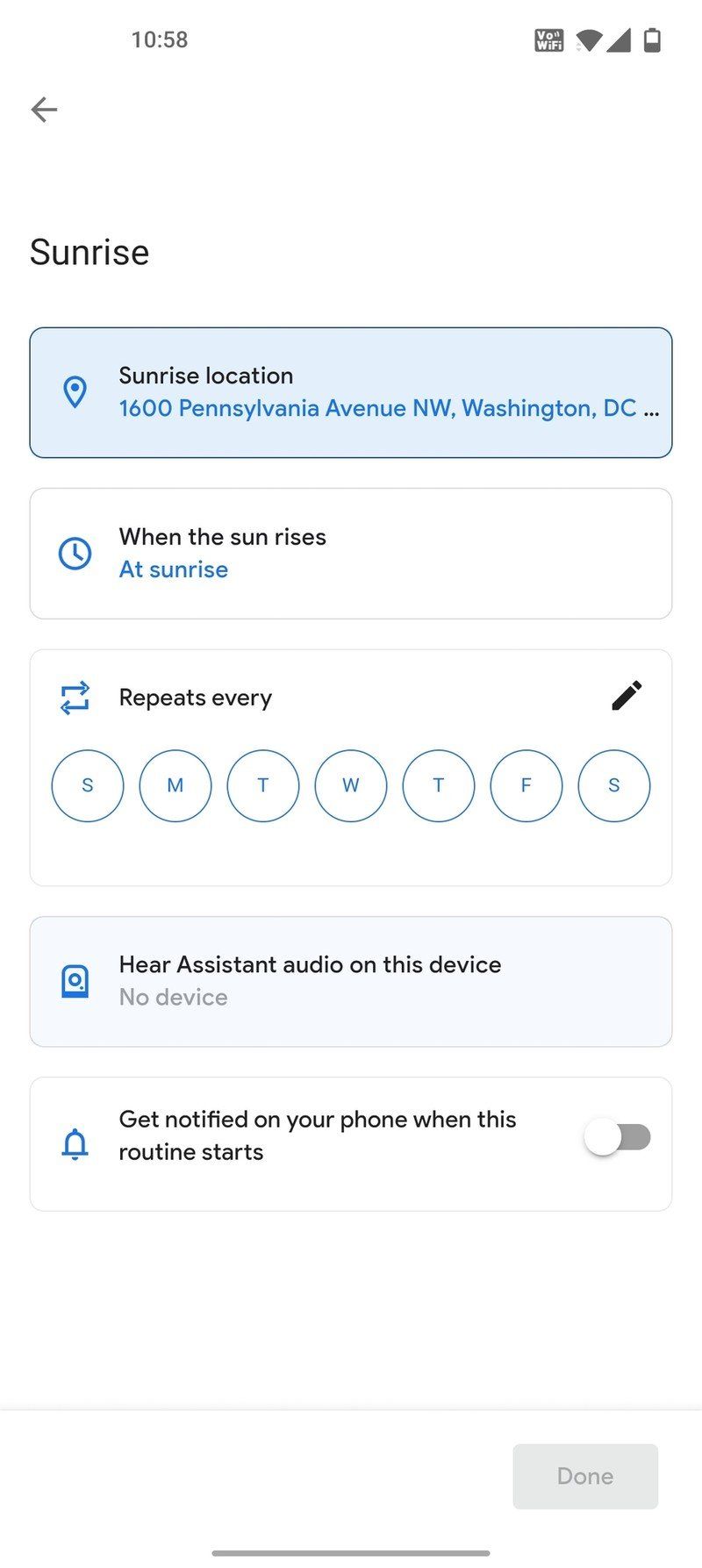Click the VoWiFi status bar icon

tap(548, 39)
